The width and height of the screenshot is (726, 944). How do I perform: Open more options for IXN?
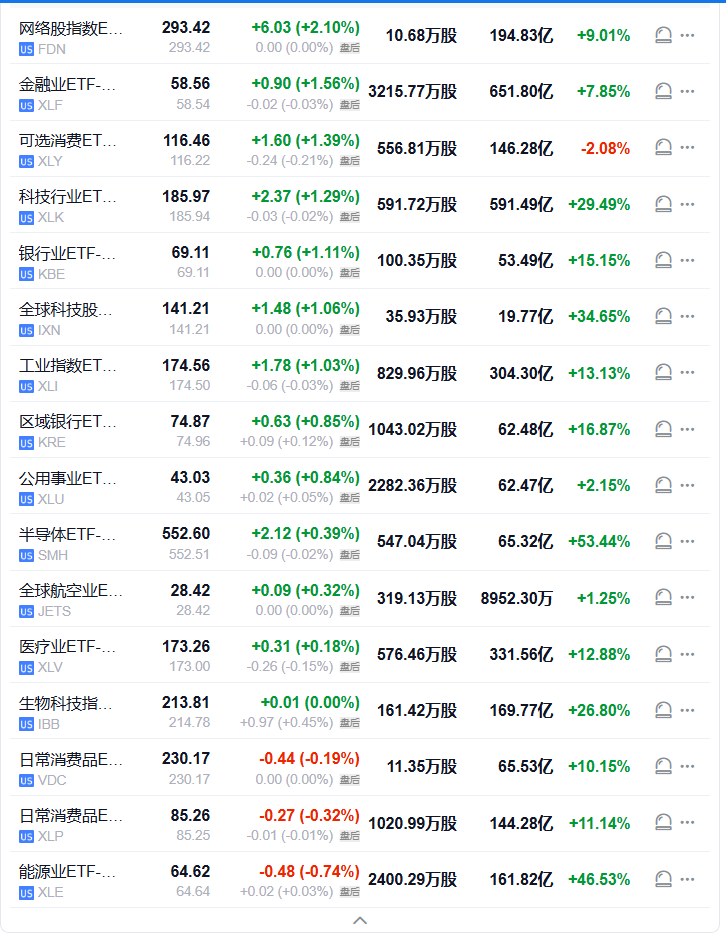click(x=687, y=317)
